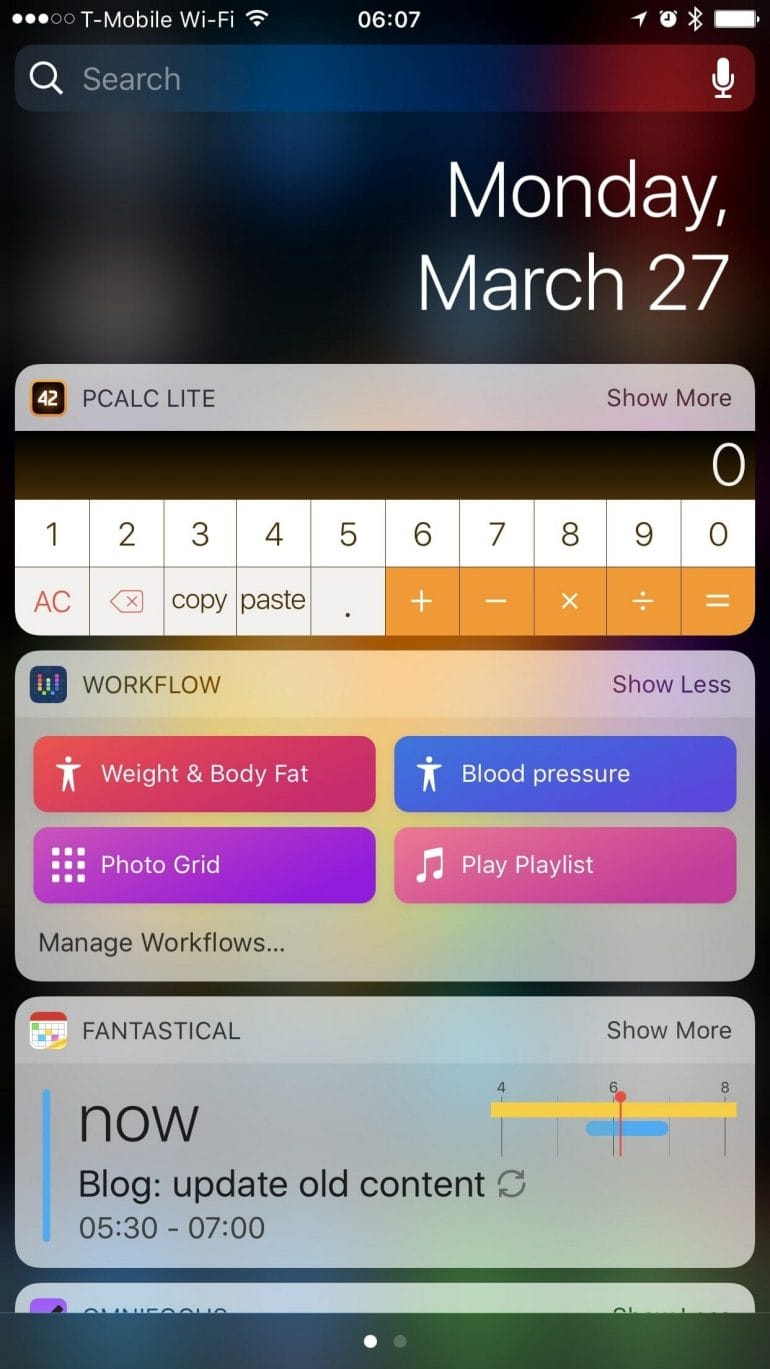Delete the last digit with the backspace key

126,602
